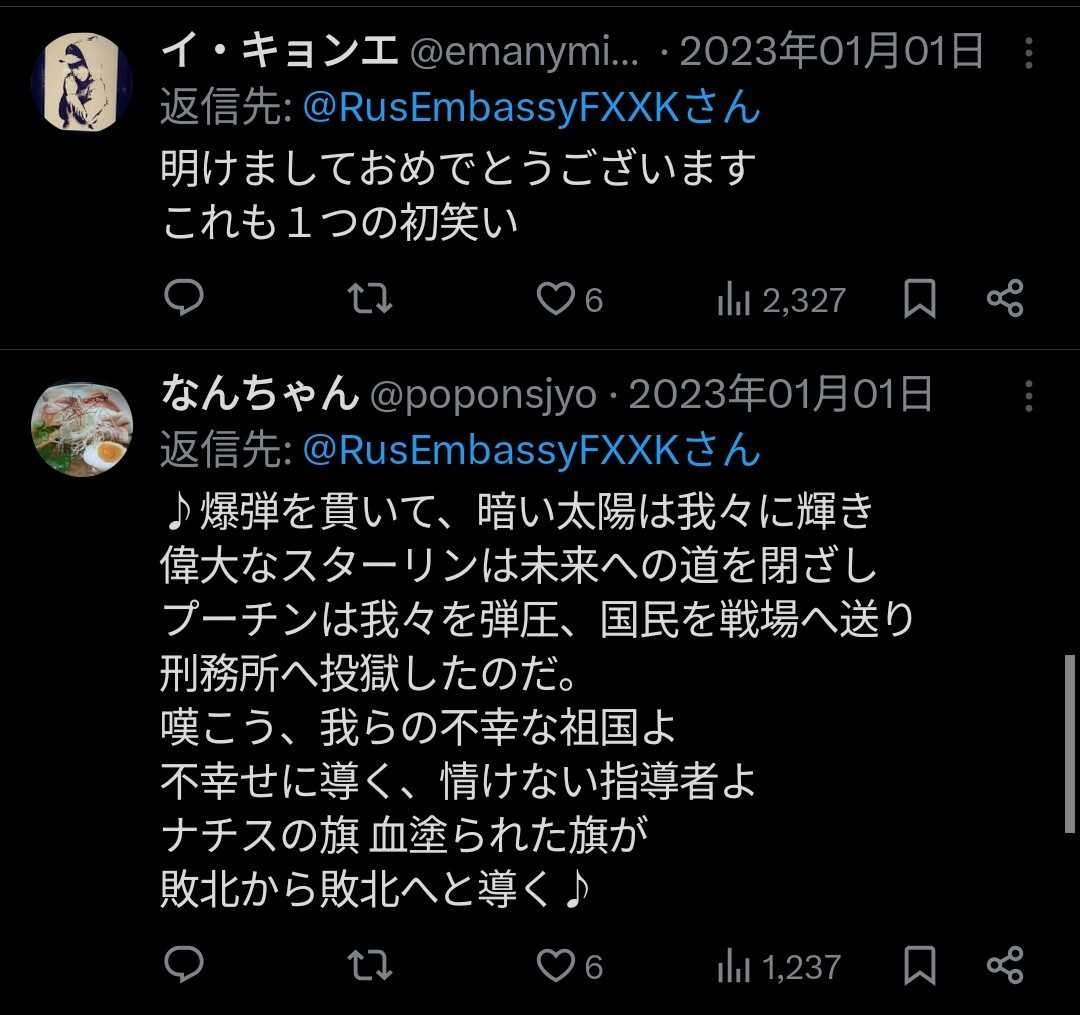The height and width of the screenshot is (1015, 1080).
Task: Open overflow menu on なんちゃん's tweet
Action: [x=1029, y=397]
